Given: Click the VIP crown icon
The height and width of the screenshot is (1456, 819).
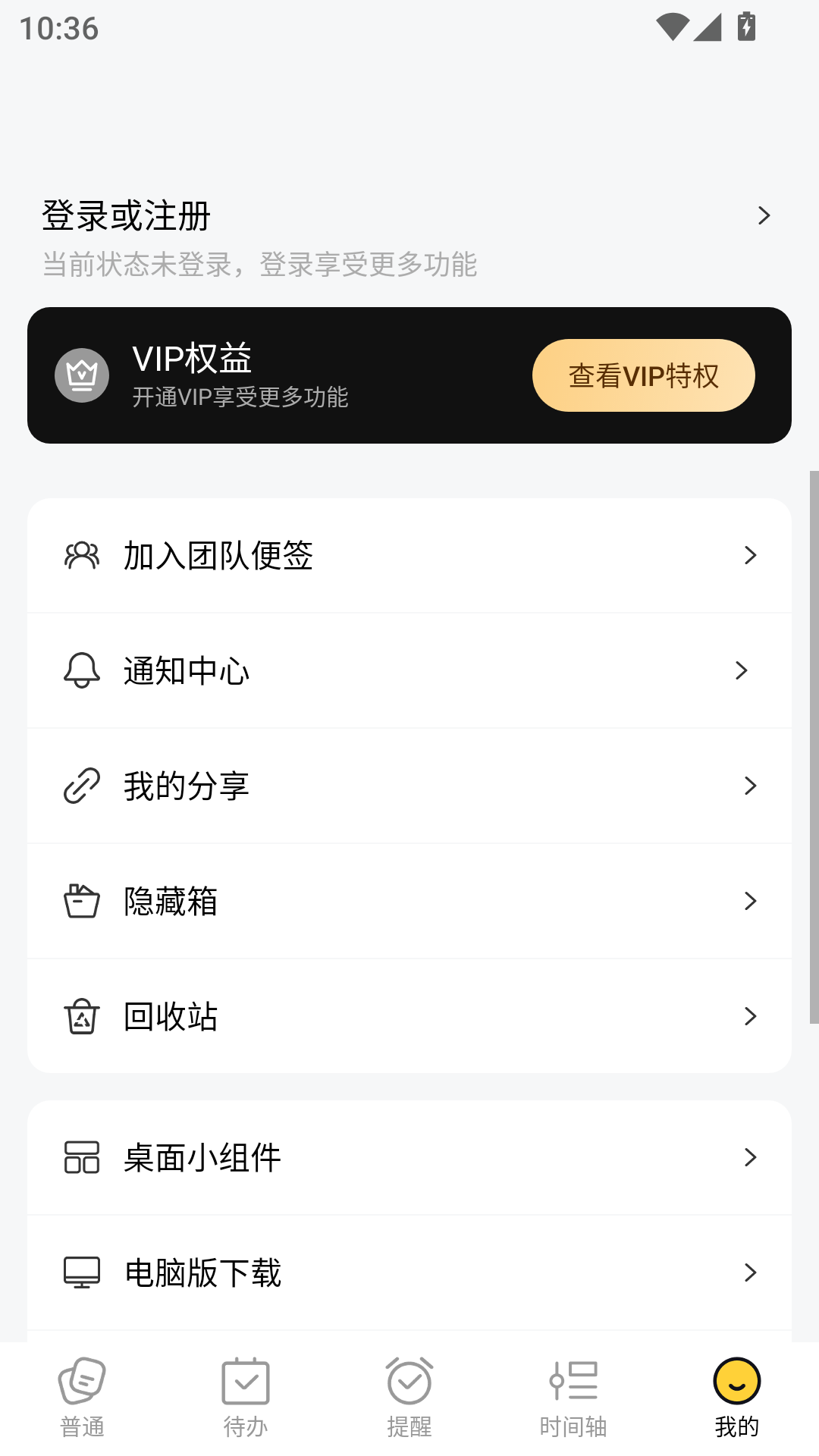Looking at the screenshot, I should pyautogui.click(x=82, y=375).
